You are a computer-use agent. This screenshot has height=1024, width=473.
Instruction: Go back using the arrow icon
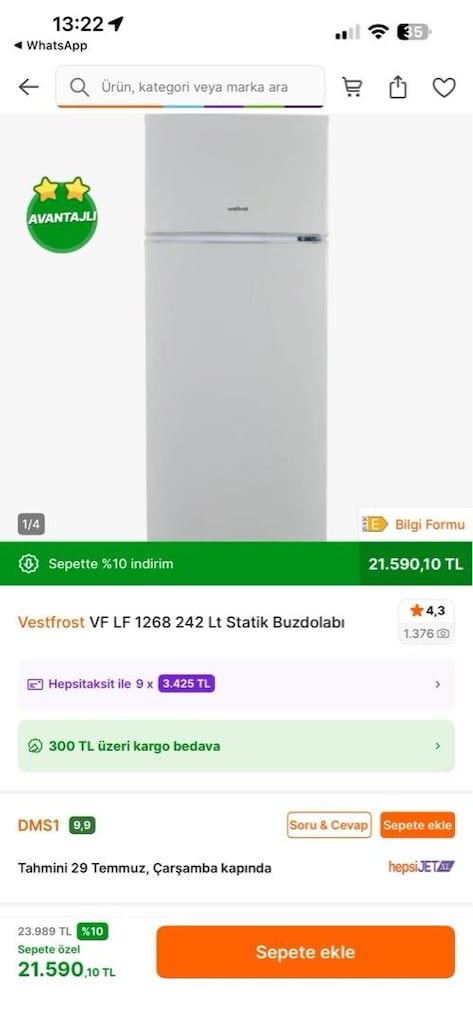[x=29, y=87]
